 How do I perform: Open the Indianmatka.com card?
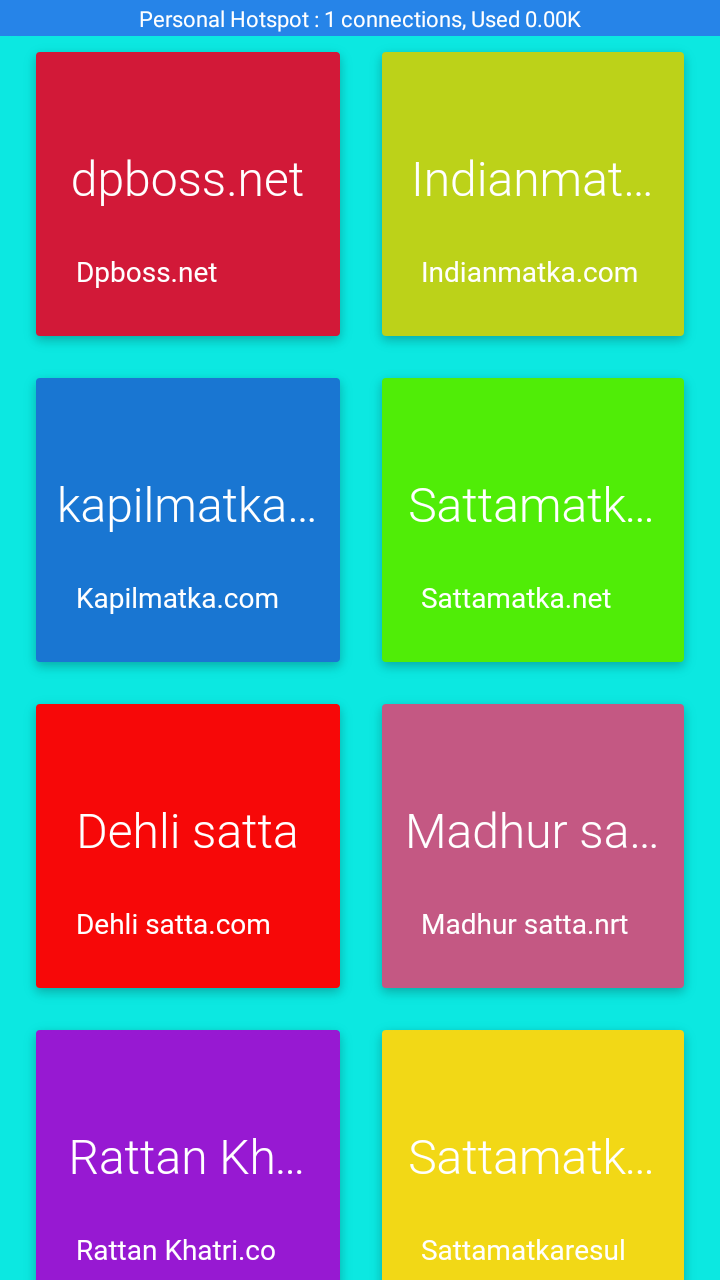click(533, 194)
